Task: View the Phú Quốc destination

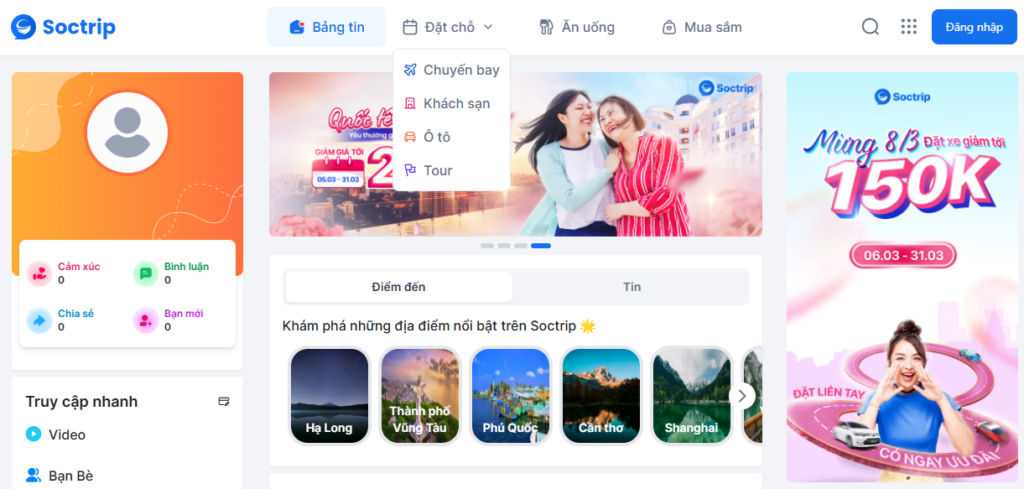Action: pyautogui.click(x=510, y=395)
